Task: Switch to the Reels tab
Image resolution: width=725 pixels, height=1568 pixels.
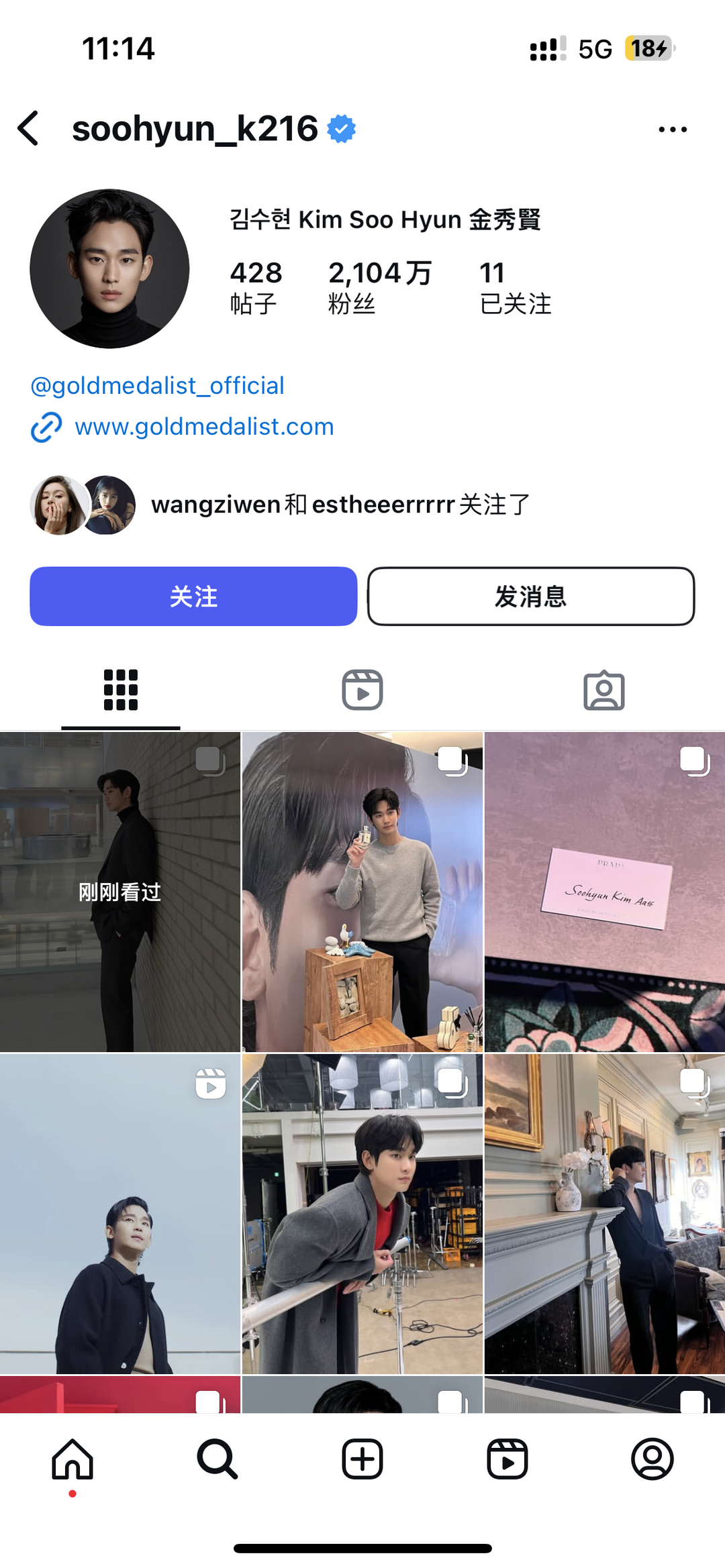Action: pos(362,690)
